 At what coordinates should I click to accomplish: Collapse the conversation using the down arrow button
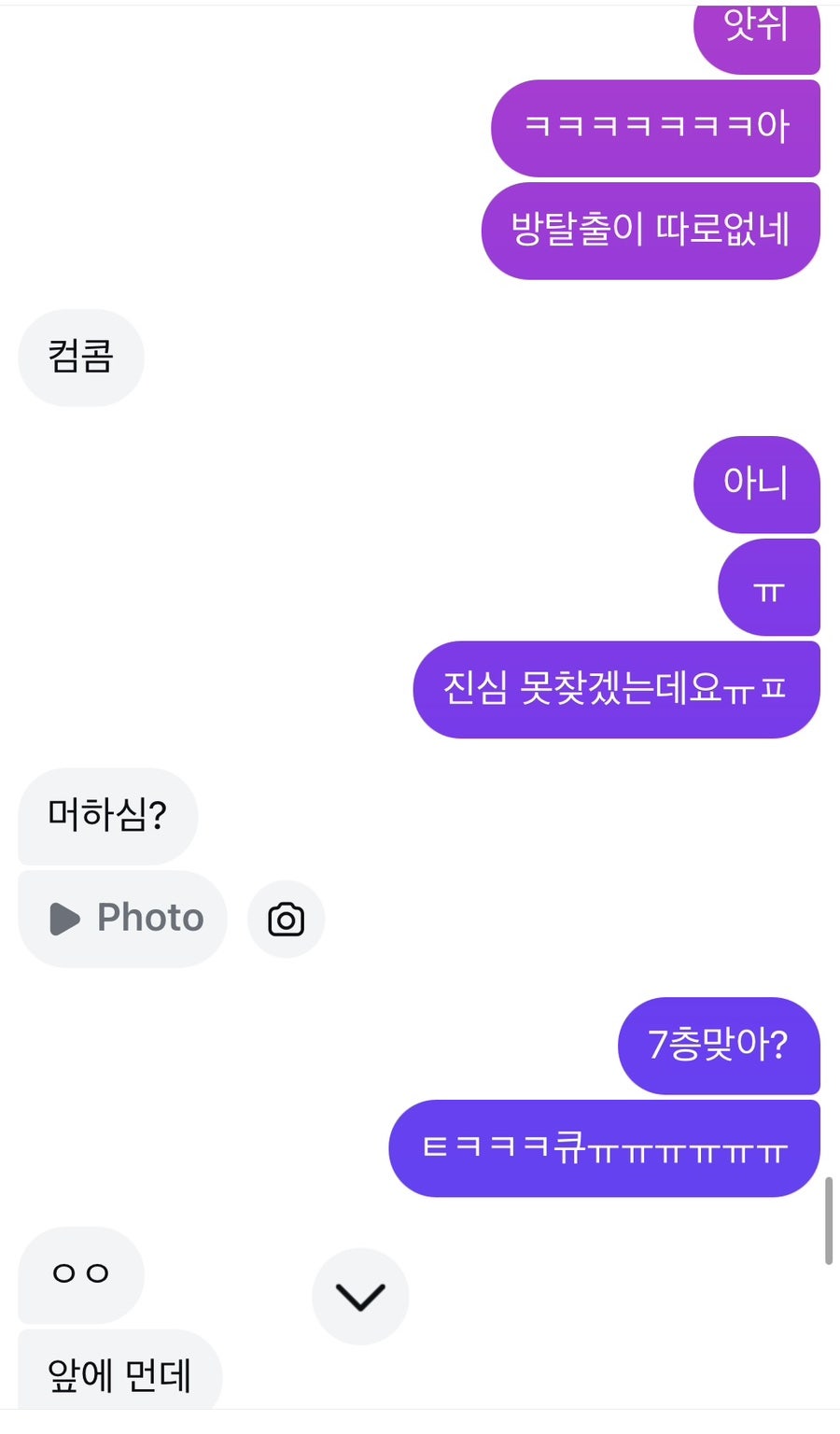(x=360, y=1298)
